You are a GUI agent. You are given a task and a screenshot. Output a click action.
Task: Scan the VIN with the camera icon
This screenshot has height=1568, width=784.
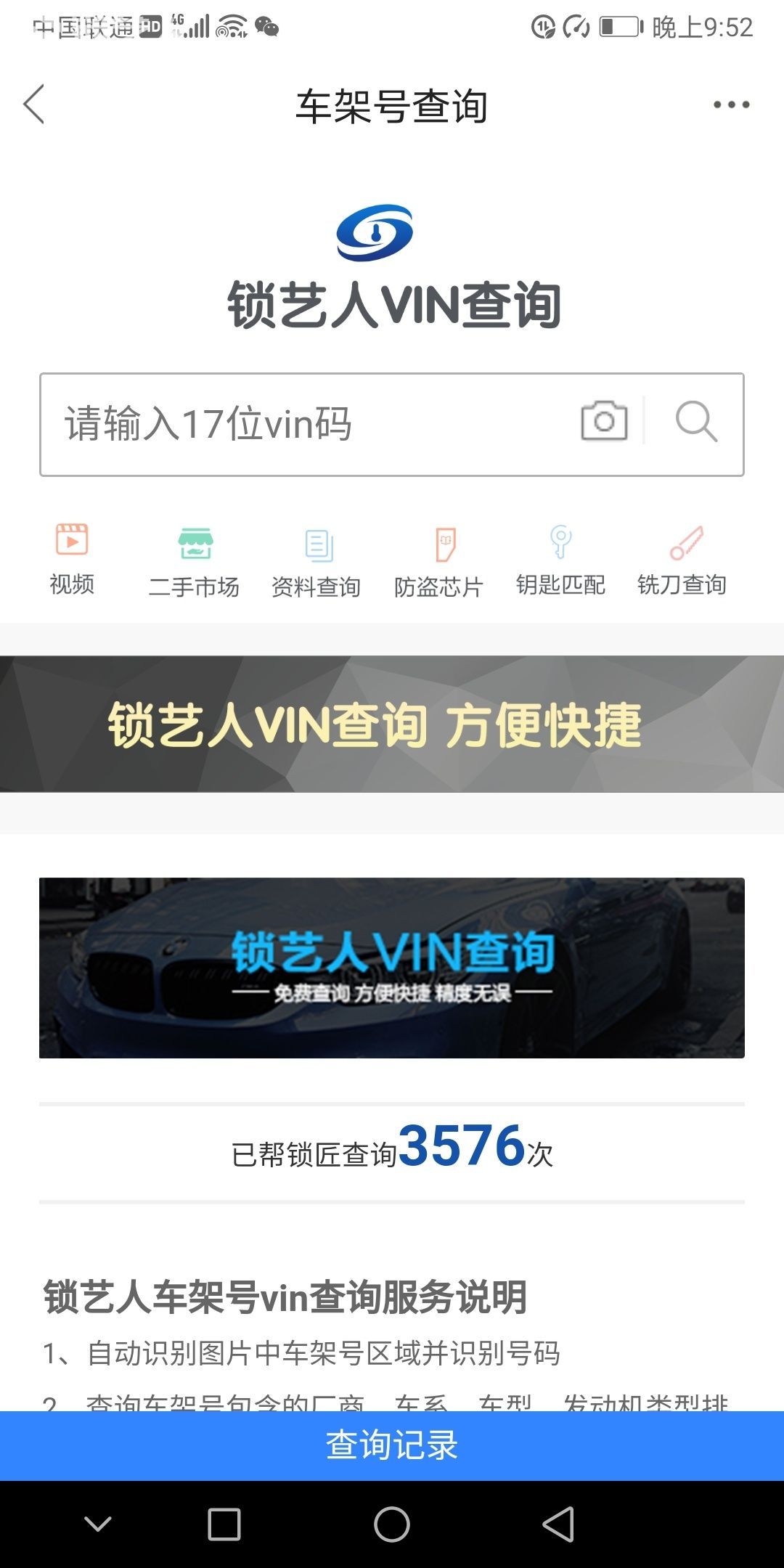pos(604,421)
